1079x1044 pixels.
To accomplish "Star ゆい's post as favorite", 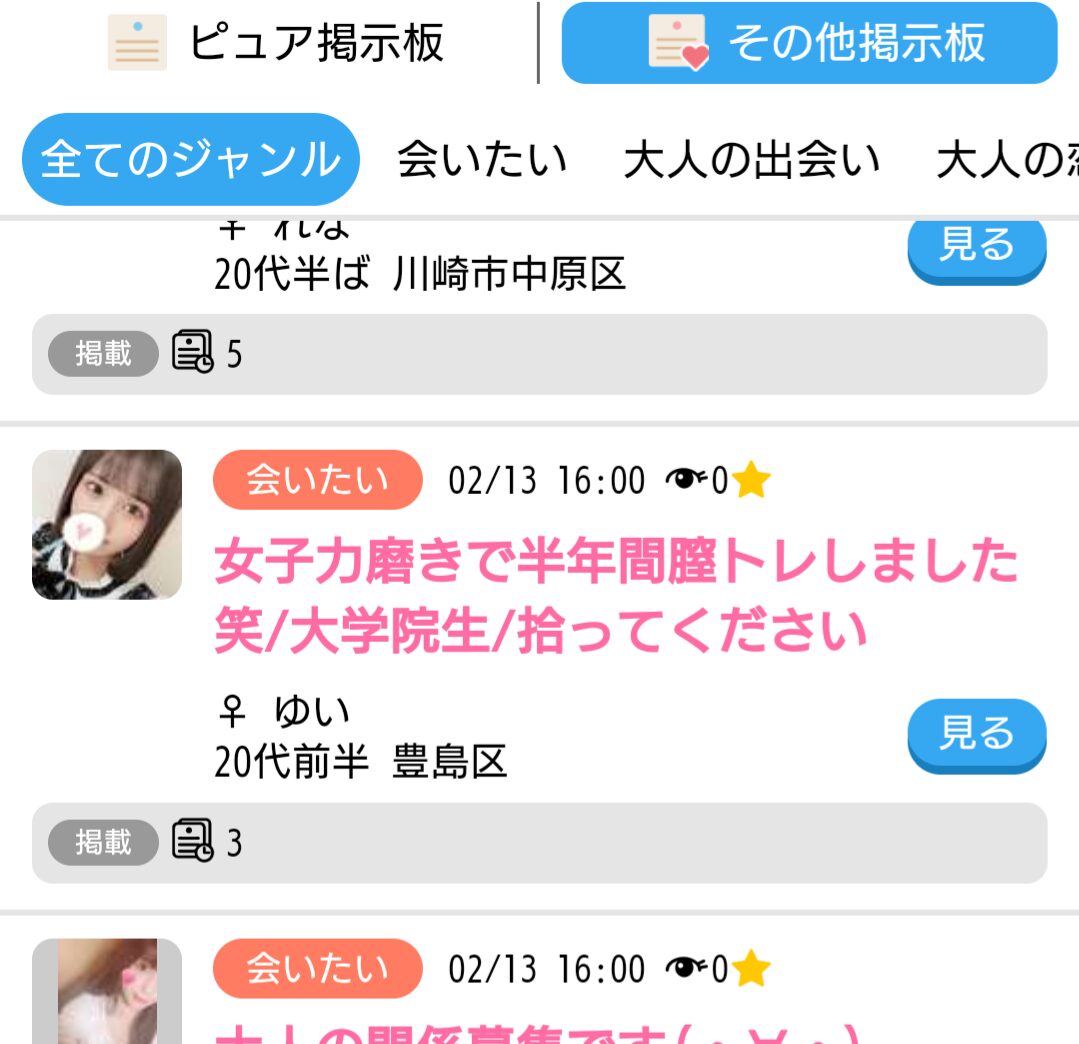I will point(751,482).
